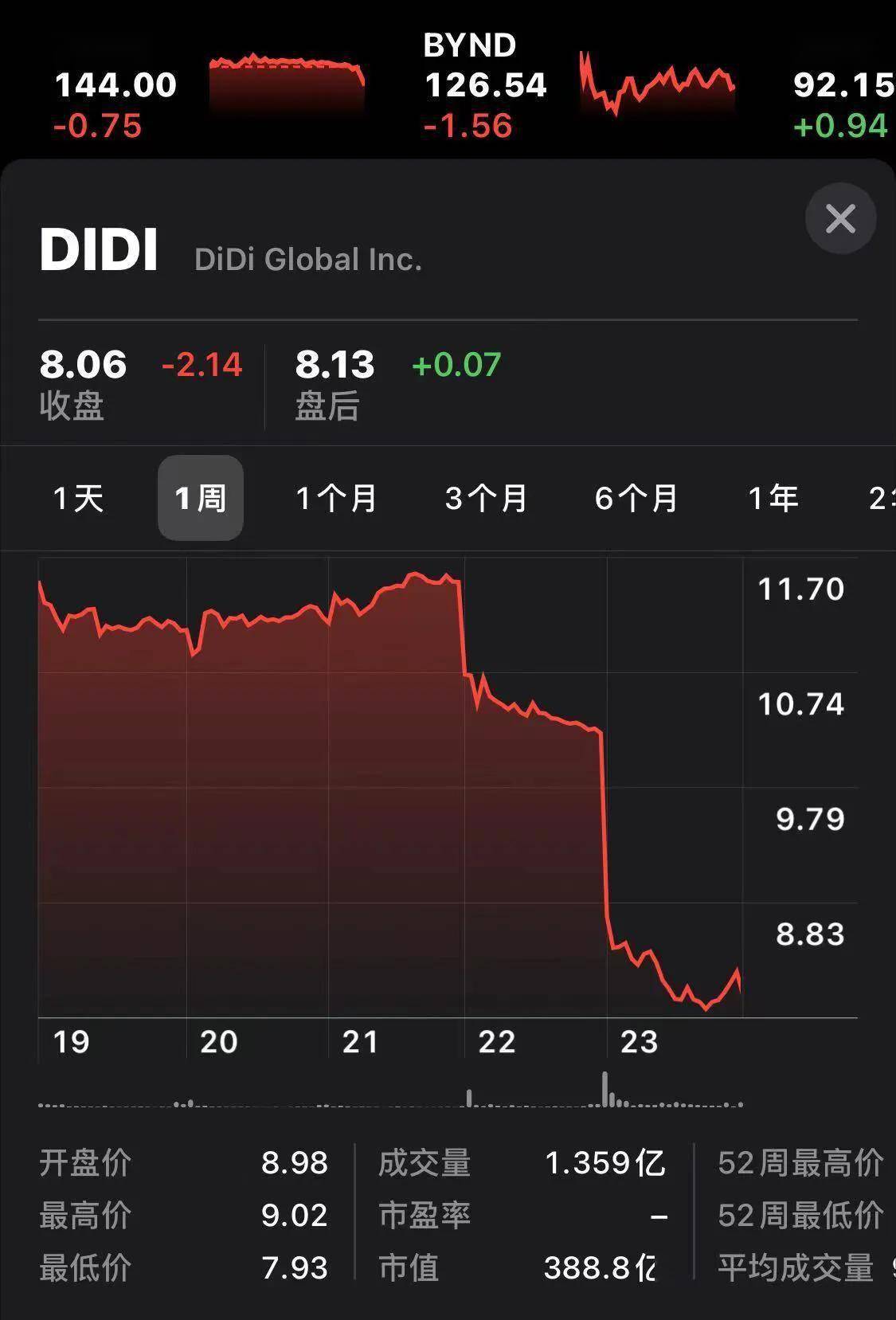View the 6个月 price history
The width and height of the screenshot is (896, 1320).
tap(636, 499)
